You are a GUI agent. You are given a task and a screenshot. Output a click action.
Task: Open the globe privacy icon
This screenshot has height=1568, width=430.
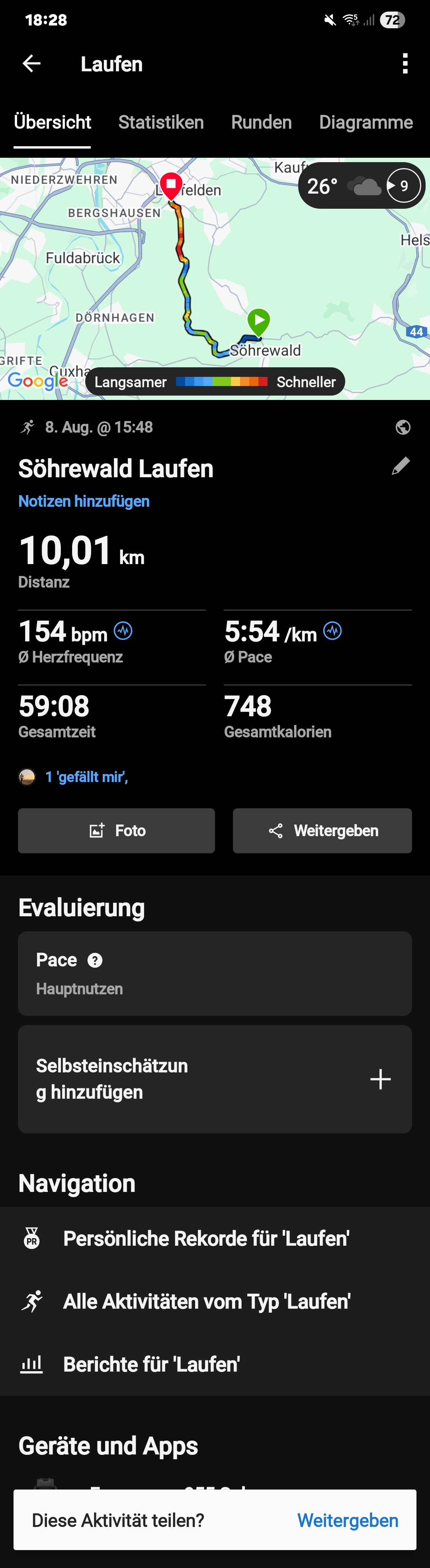pyautogui.click(x=403, y=427)
